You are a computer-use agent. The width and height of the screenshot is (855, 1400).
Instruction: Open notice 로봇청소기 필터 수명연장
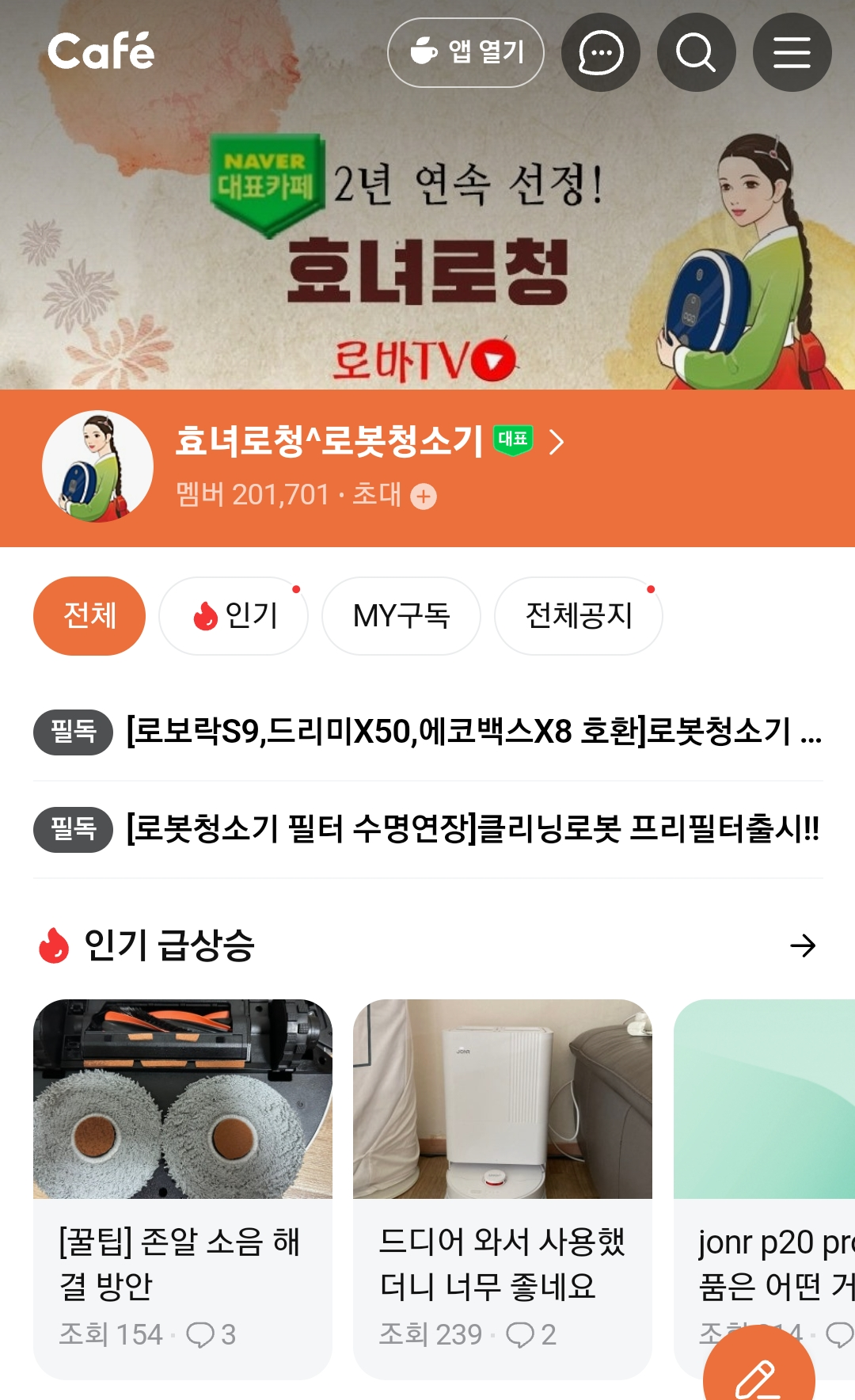[428, 829]
